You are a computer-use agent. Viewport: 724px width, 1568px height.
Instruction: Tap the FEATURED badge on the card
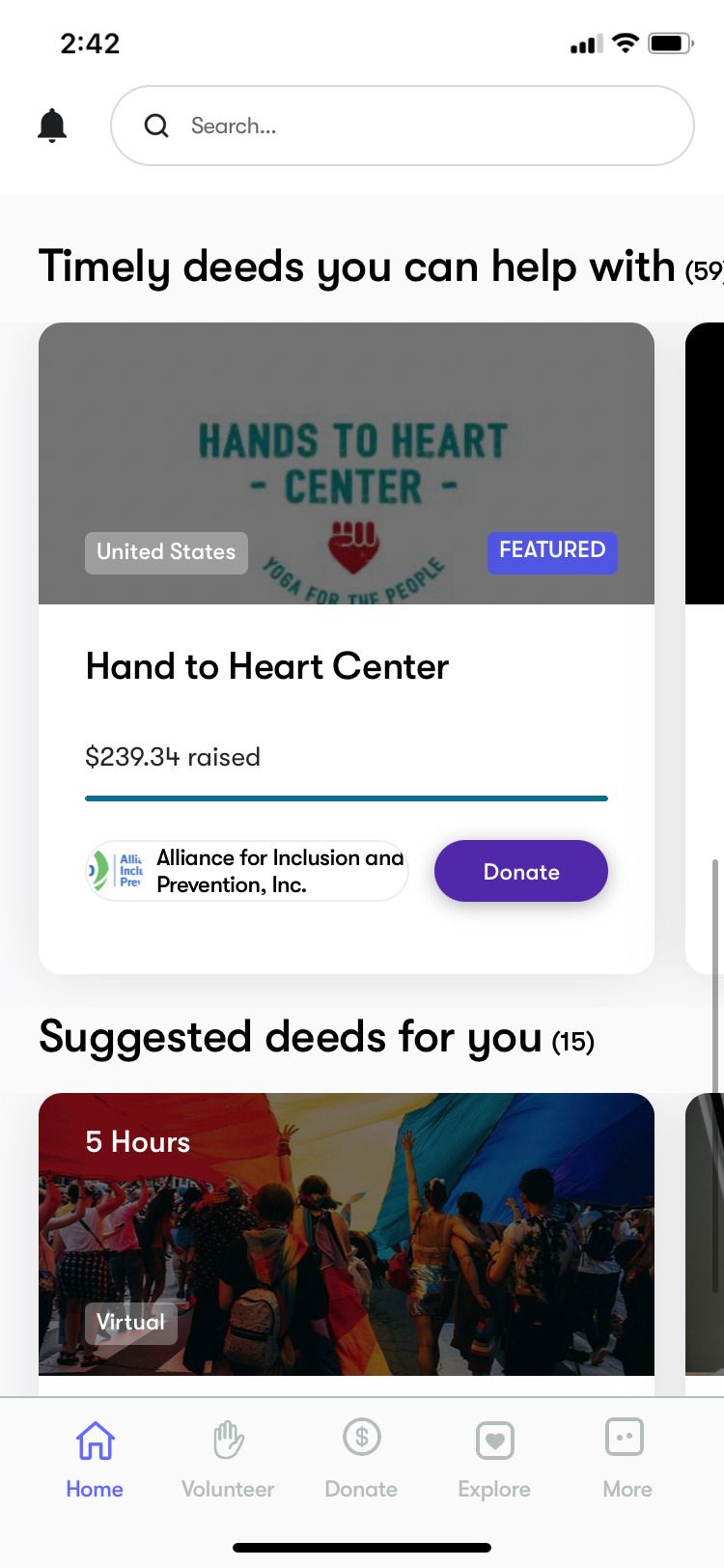tap(552, 550)
